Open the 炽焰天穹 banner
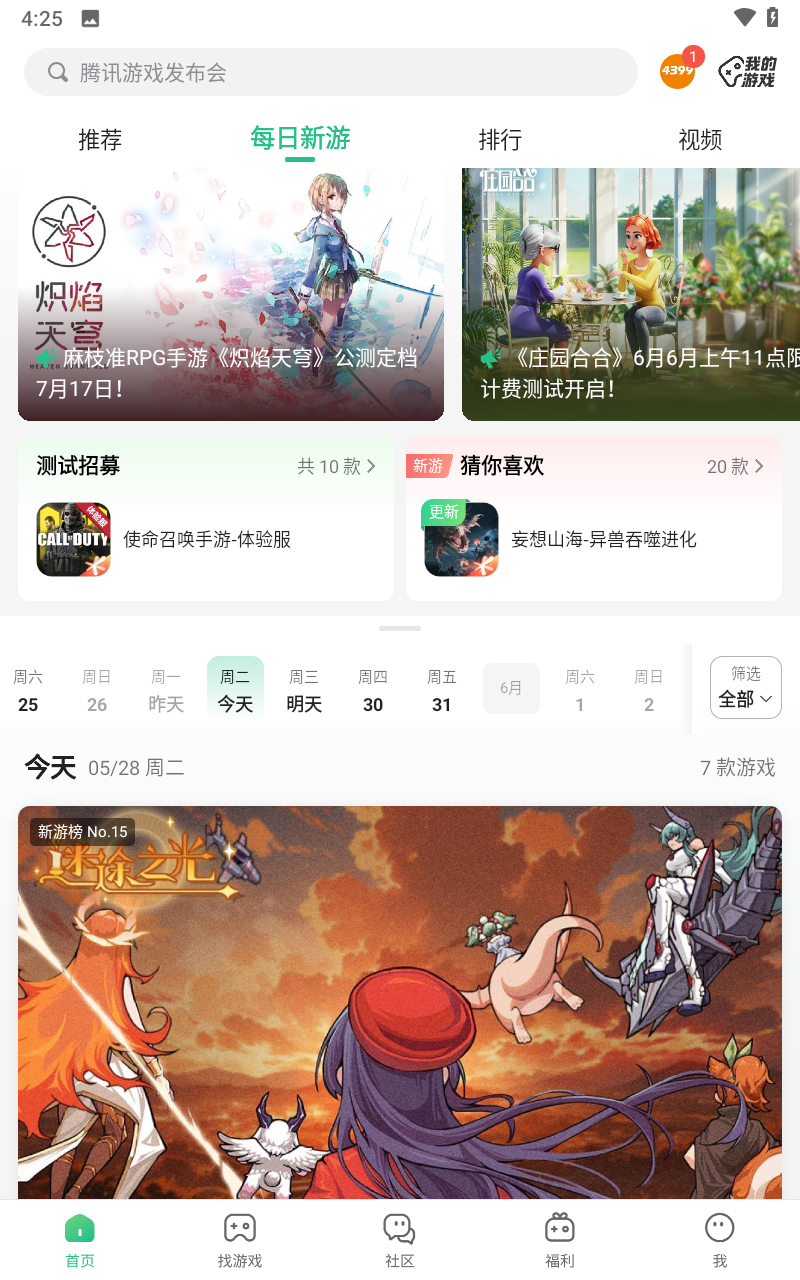 click(231, 294)
